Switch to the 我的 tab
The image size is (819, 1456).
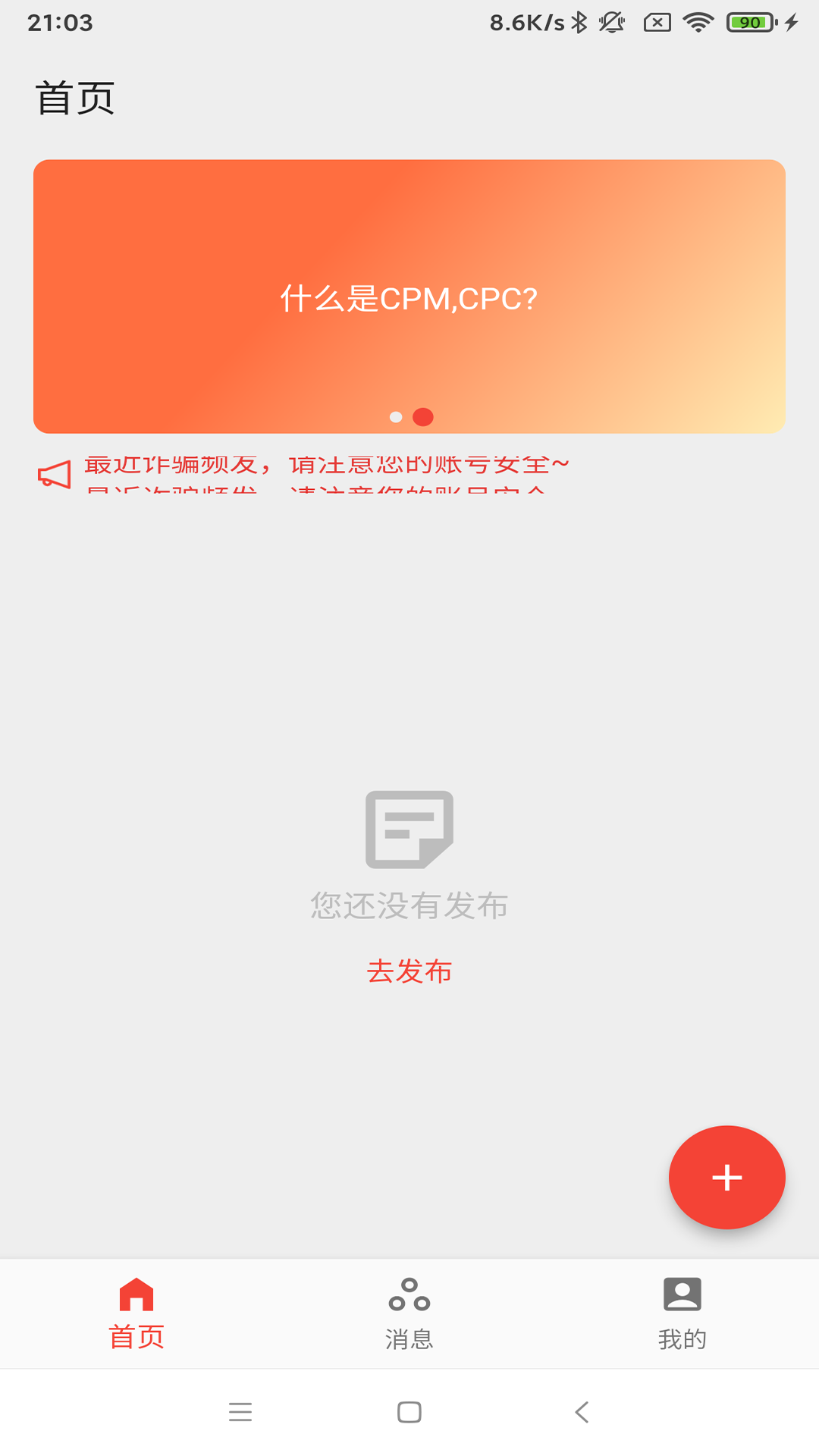point(682,1314)
